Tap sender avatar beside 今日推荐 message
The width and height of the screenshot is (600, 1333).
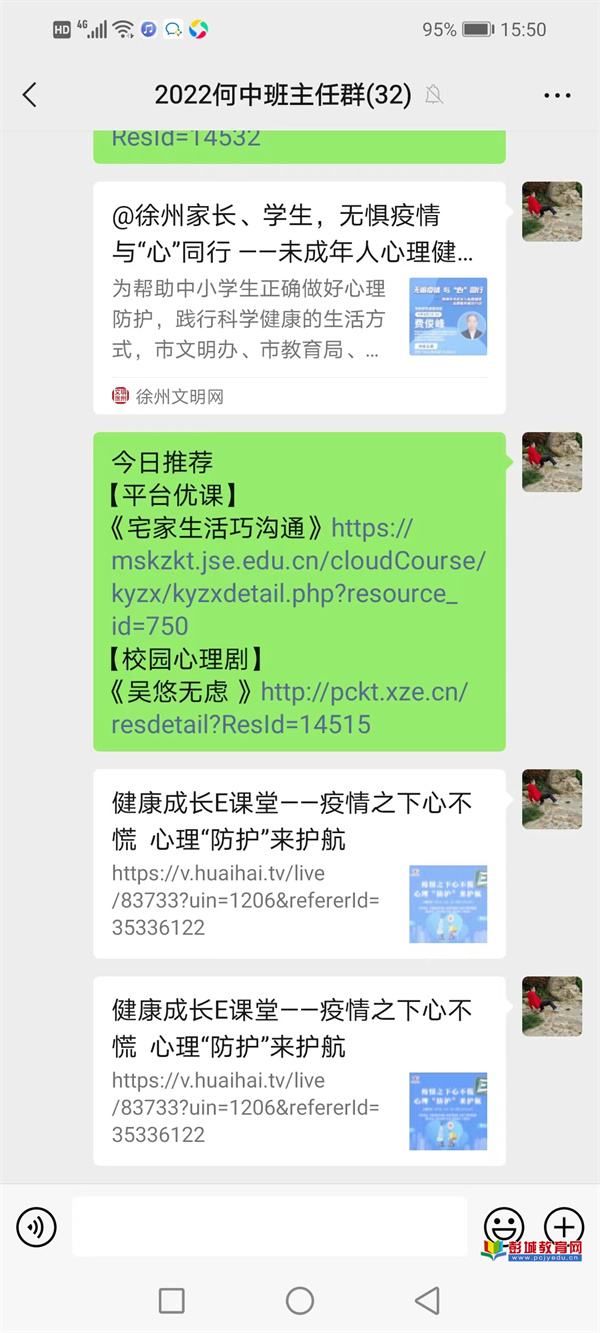[552, 462]
